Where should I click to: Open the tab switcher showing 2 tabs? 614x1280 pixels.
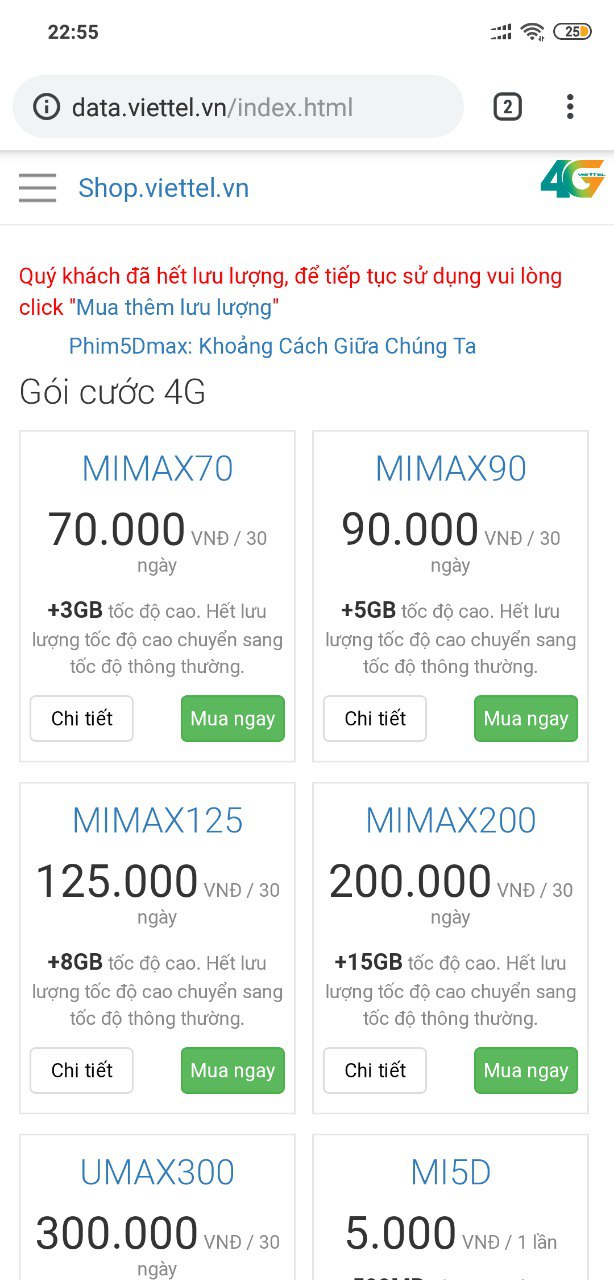(x=507, y=107)
